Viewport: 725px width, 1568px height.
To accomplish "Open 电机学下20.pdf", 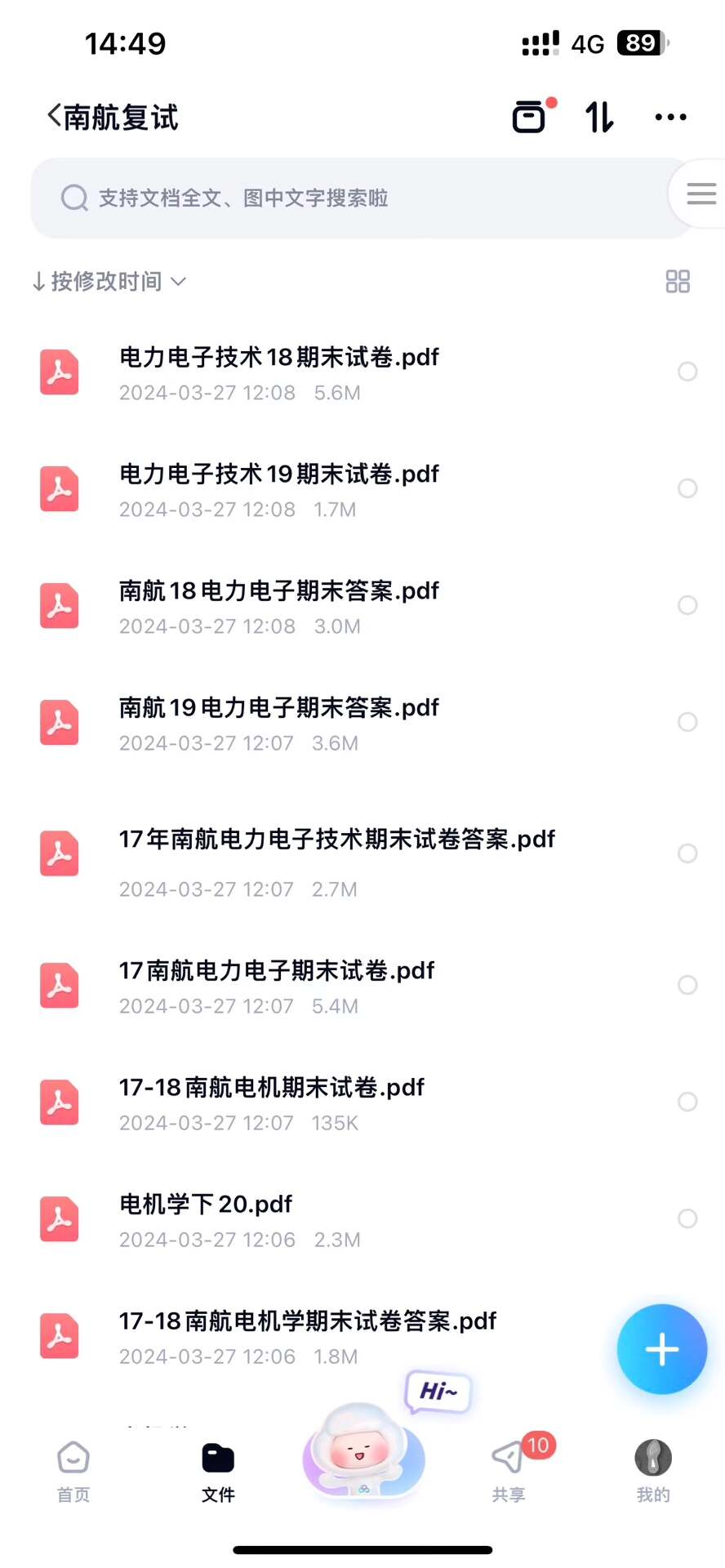I will click(206, 1205).
